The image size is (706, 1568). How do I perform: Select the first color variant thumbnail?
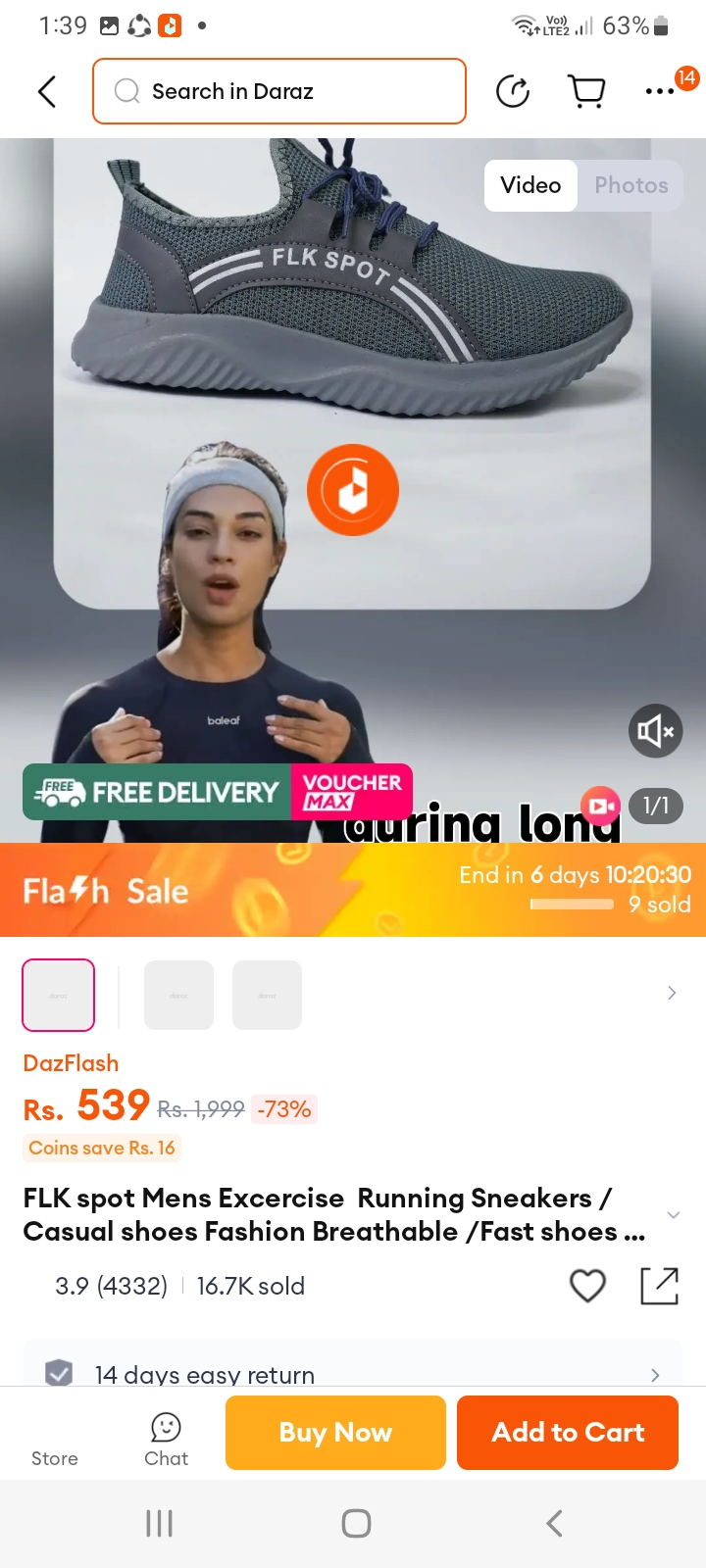(x=59, y=995)
